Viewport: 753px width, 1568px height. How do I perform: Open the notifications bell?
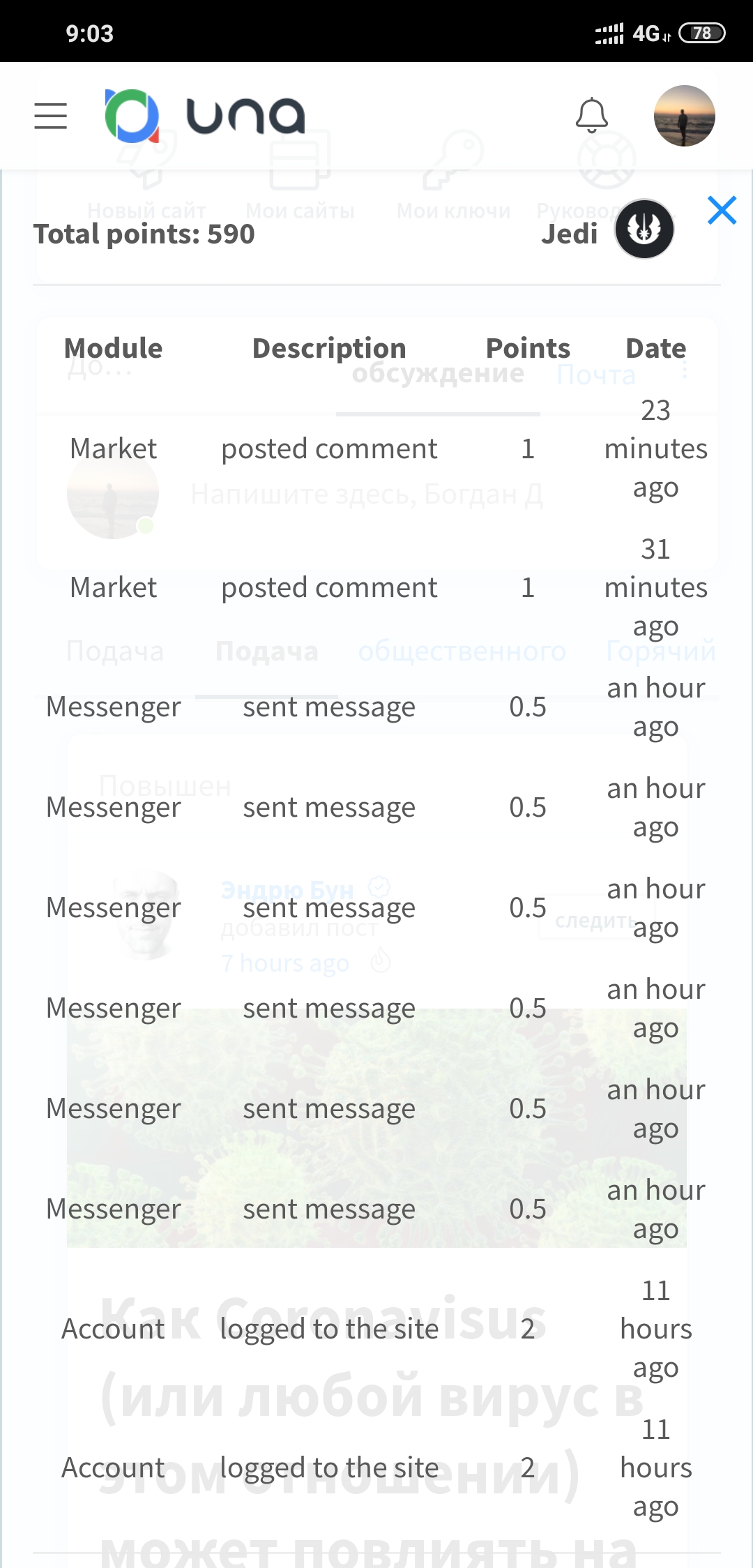click(x=591, y=116)
